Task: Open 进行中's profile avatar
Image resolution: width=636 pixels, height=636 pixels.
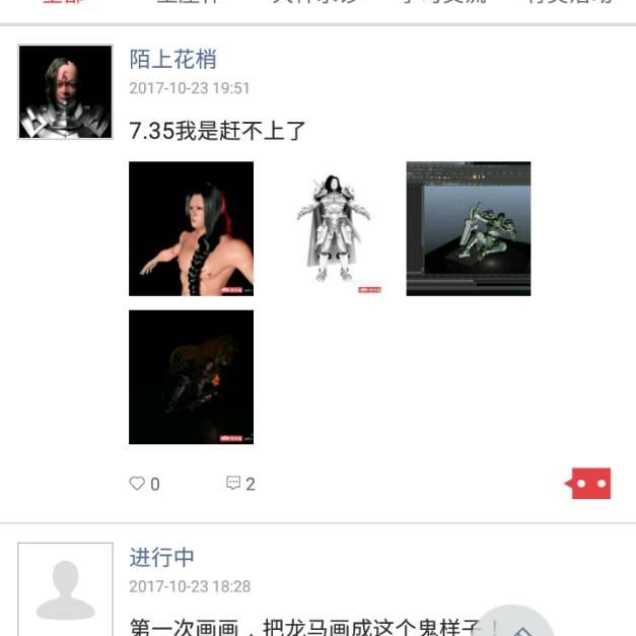Action: click(x=65, y=590)
